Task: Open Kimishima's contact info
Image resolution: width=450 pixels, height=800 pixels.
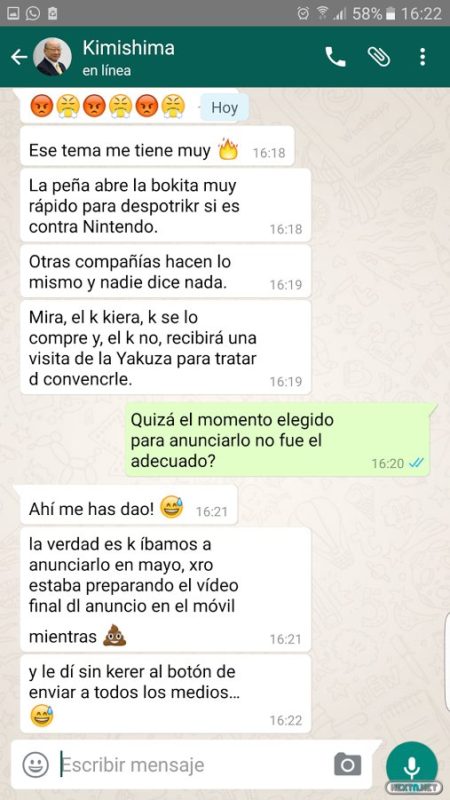Action: [129, 57]
